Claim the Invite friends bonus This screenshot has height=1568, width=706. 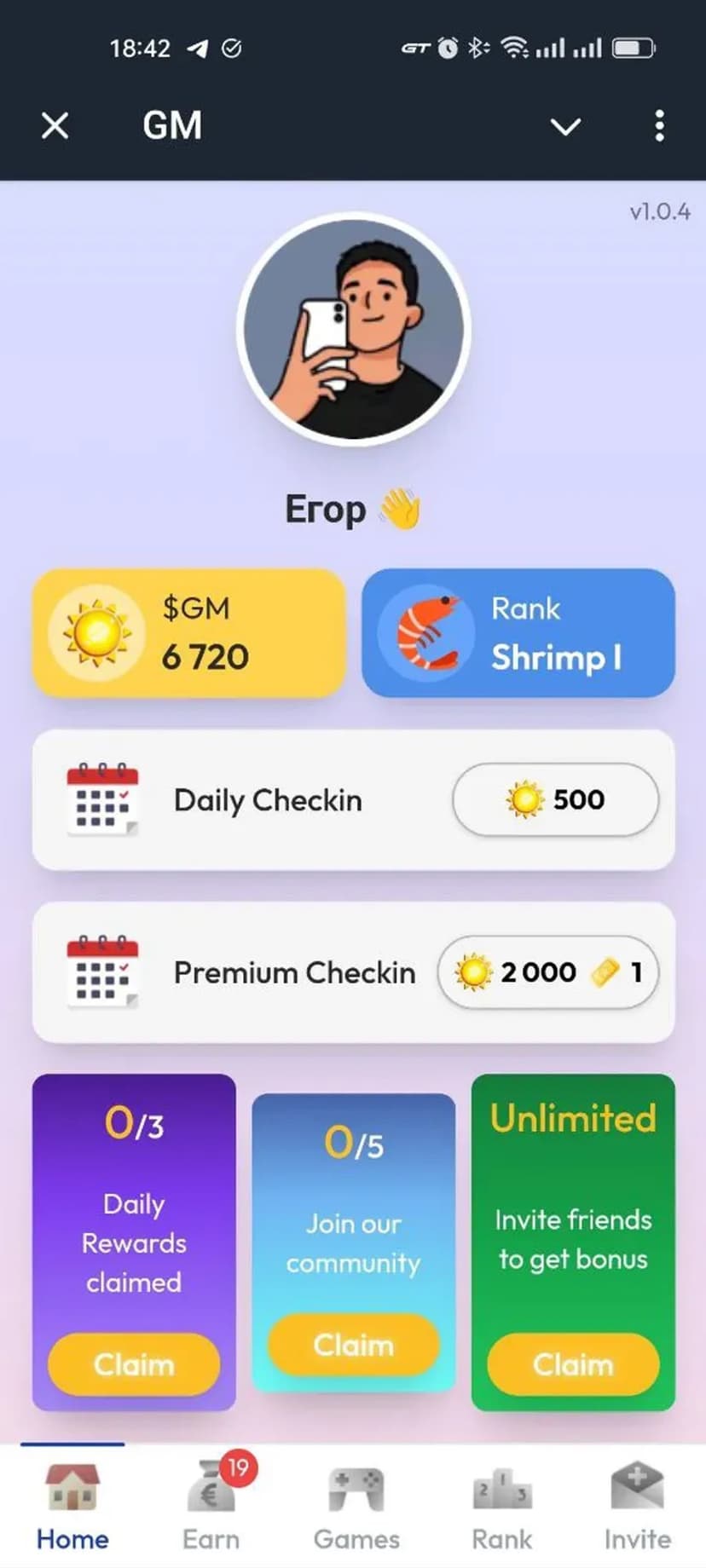click(573, 1364)
